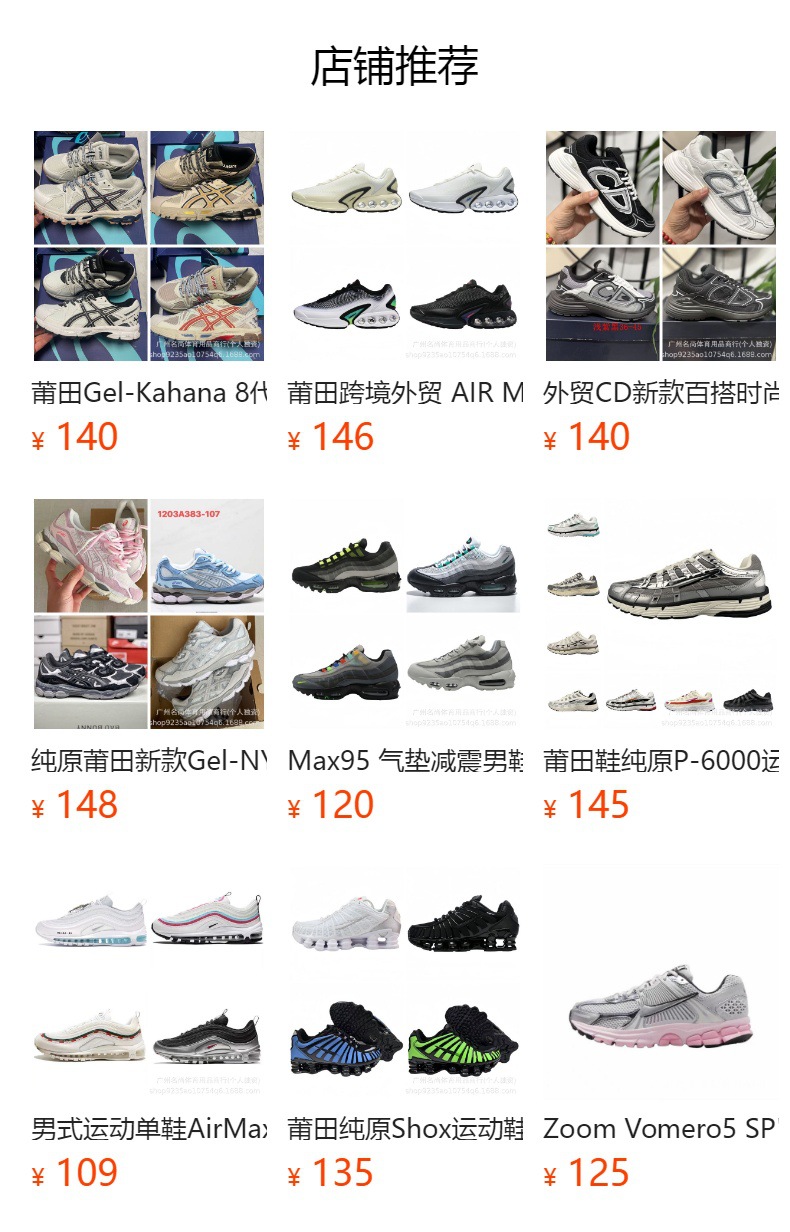
Task: Select the 莆田纯原Shox运动鞋 card
Action: 405,1030
